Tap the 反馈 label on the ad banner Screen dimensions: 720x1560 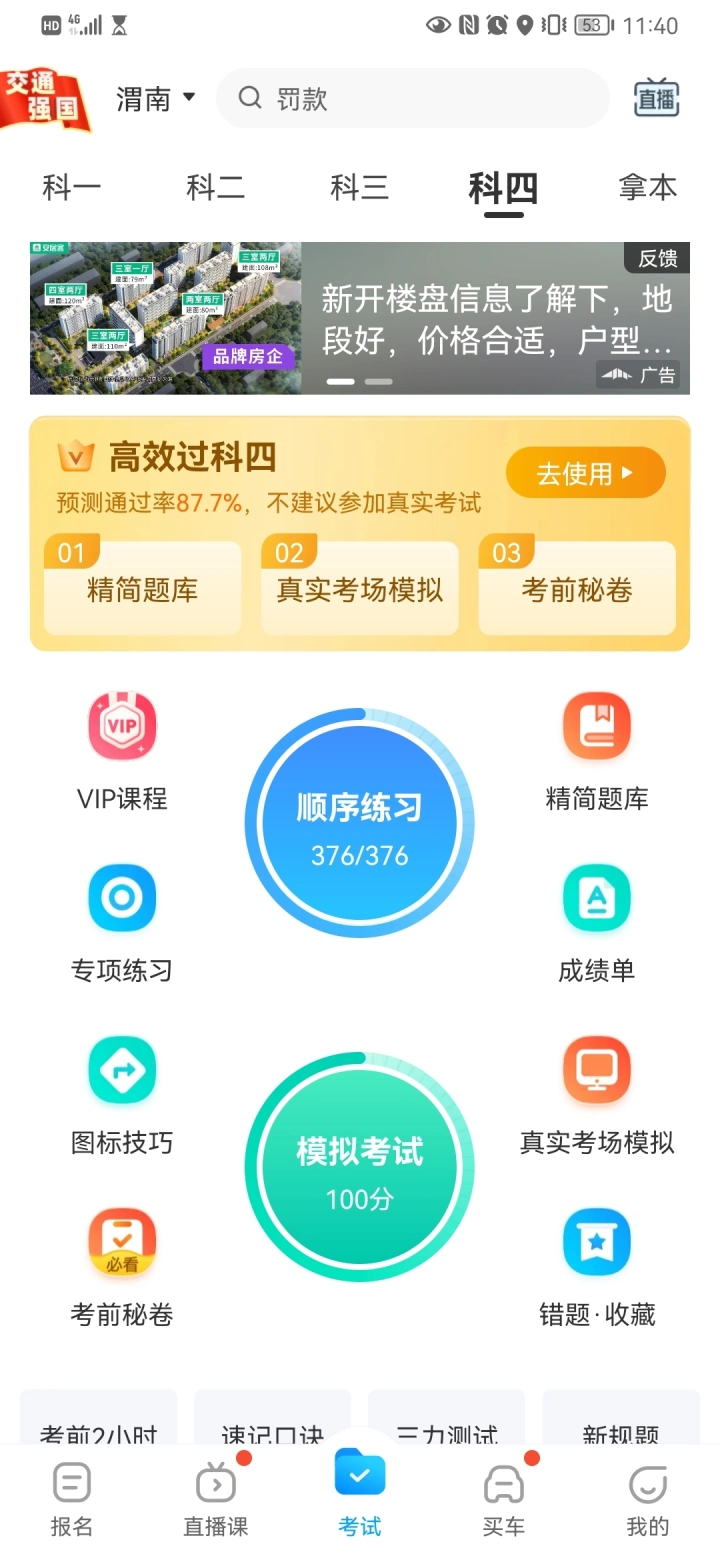657,258
